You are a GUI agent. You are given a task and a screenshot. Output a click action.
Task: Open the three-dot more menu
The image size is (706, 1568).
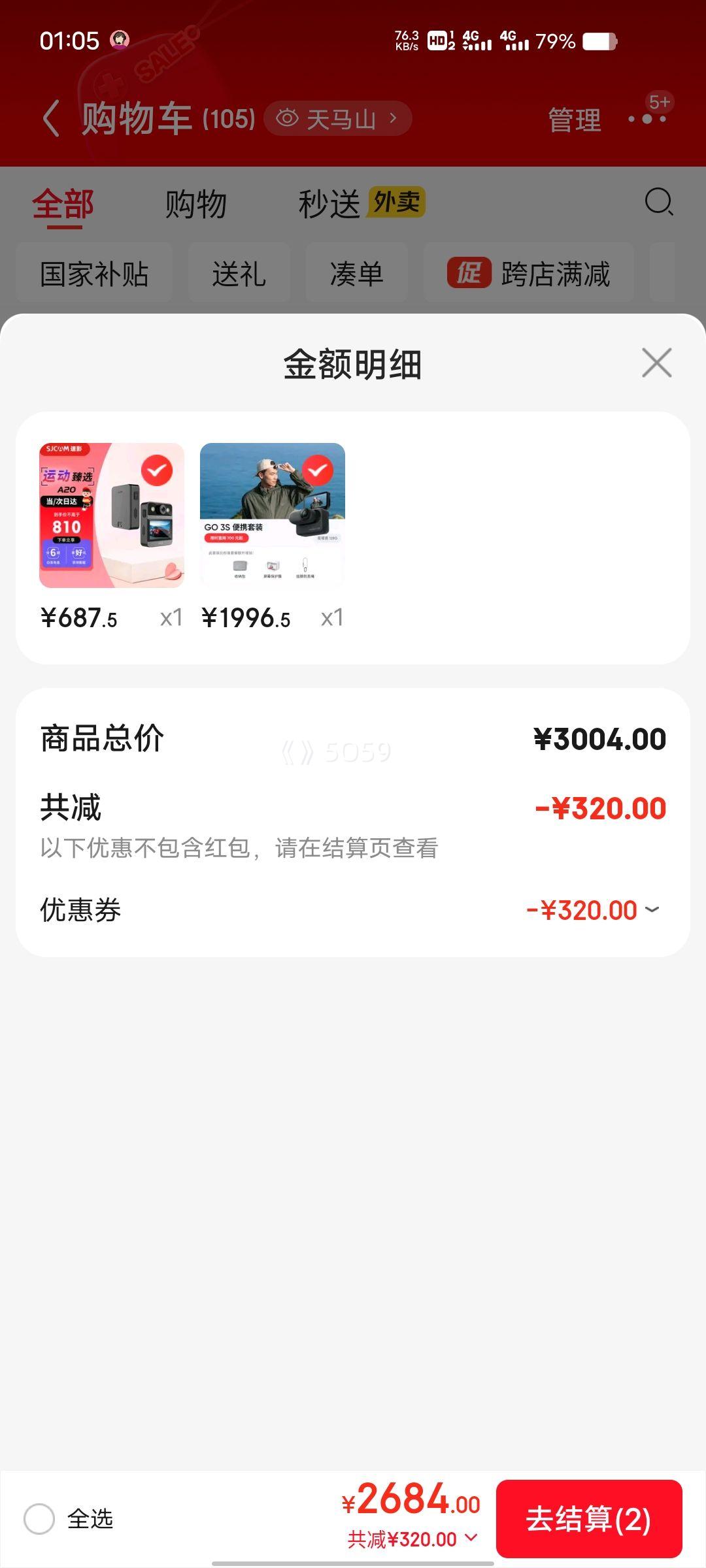647,119
